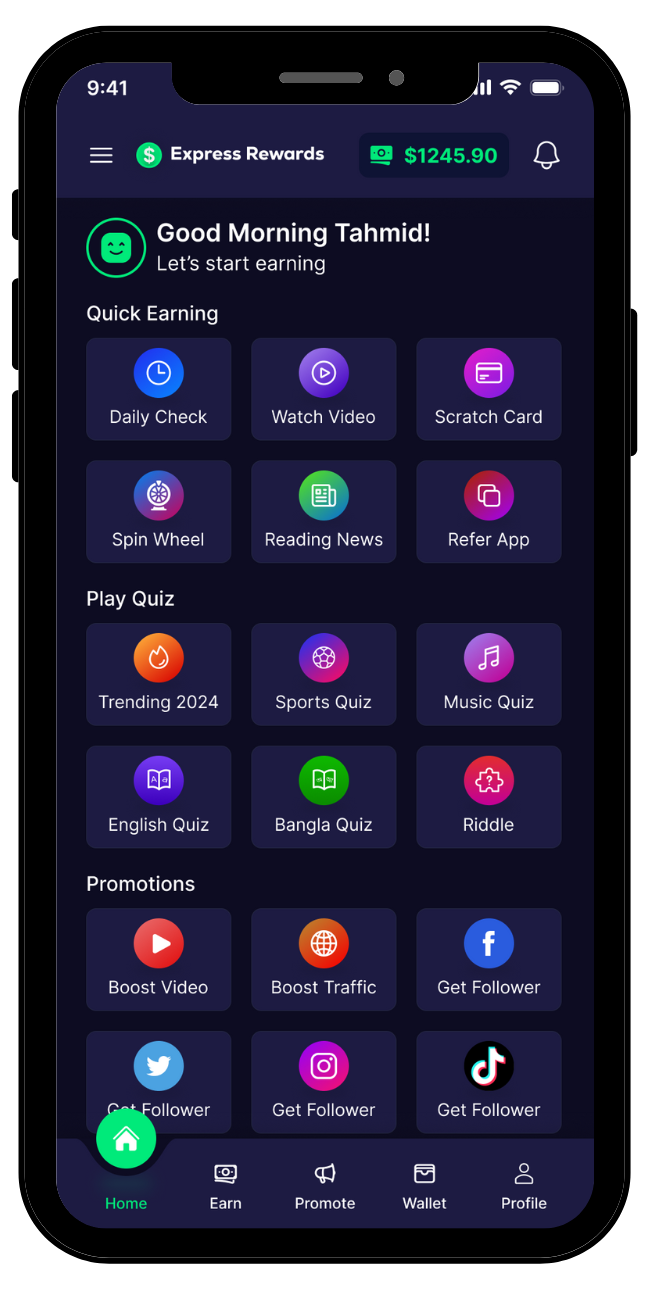Viewport: 650px width, 1290px height.
Task: Open the Sports Quiz
Action: tap(323, 674)
